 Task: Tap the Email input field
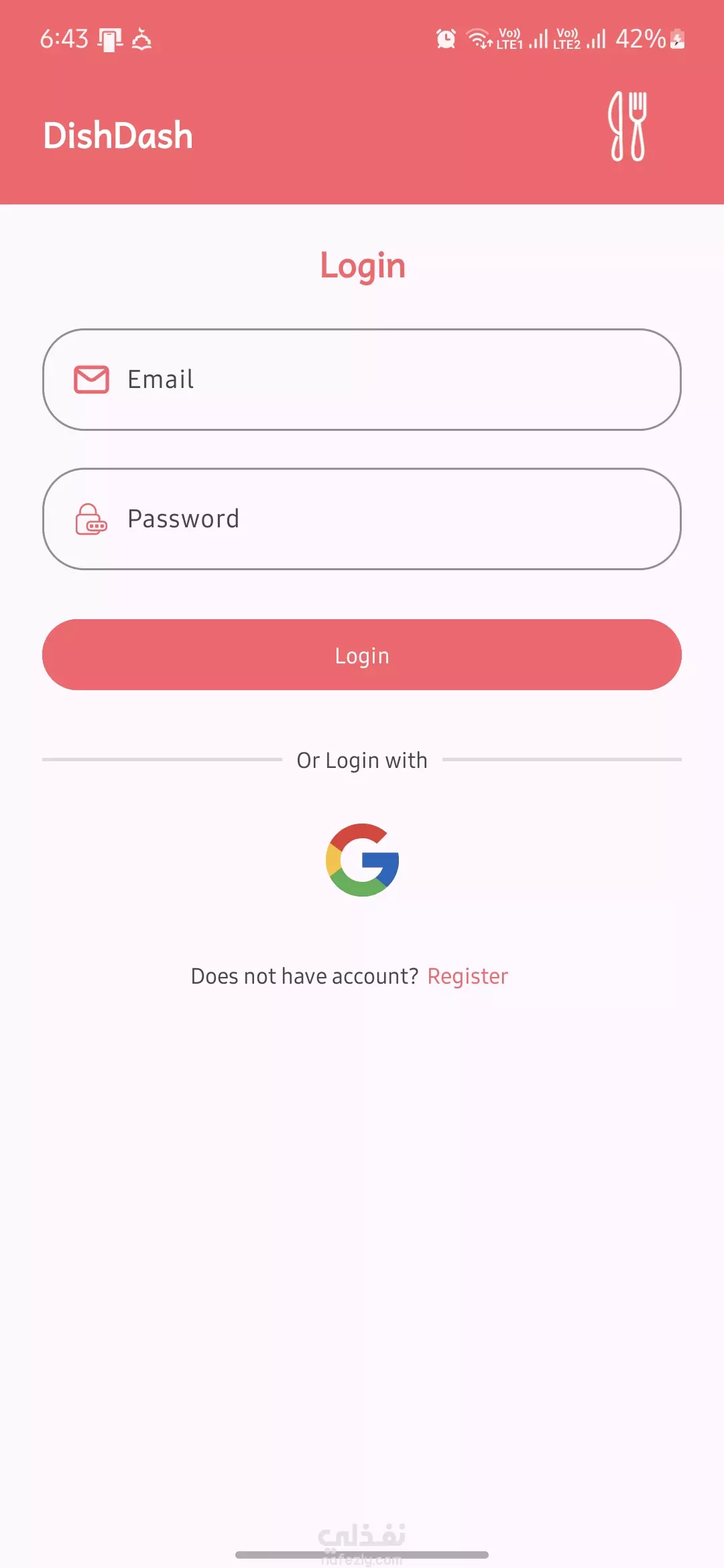[x=362, y=379]
